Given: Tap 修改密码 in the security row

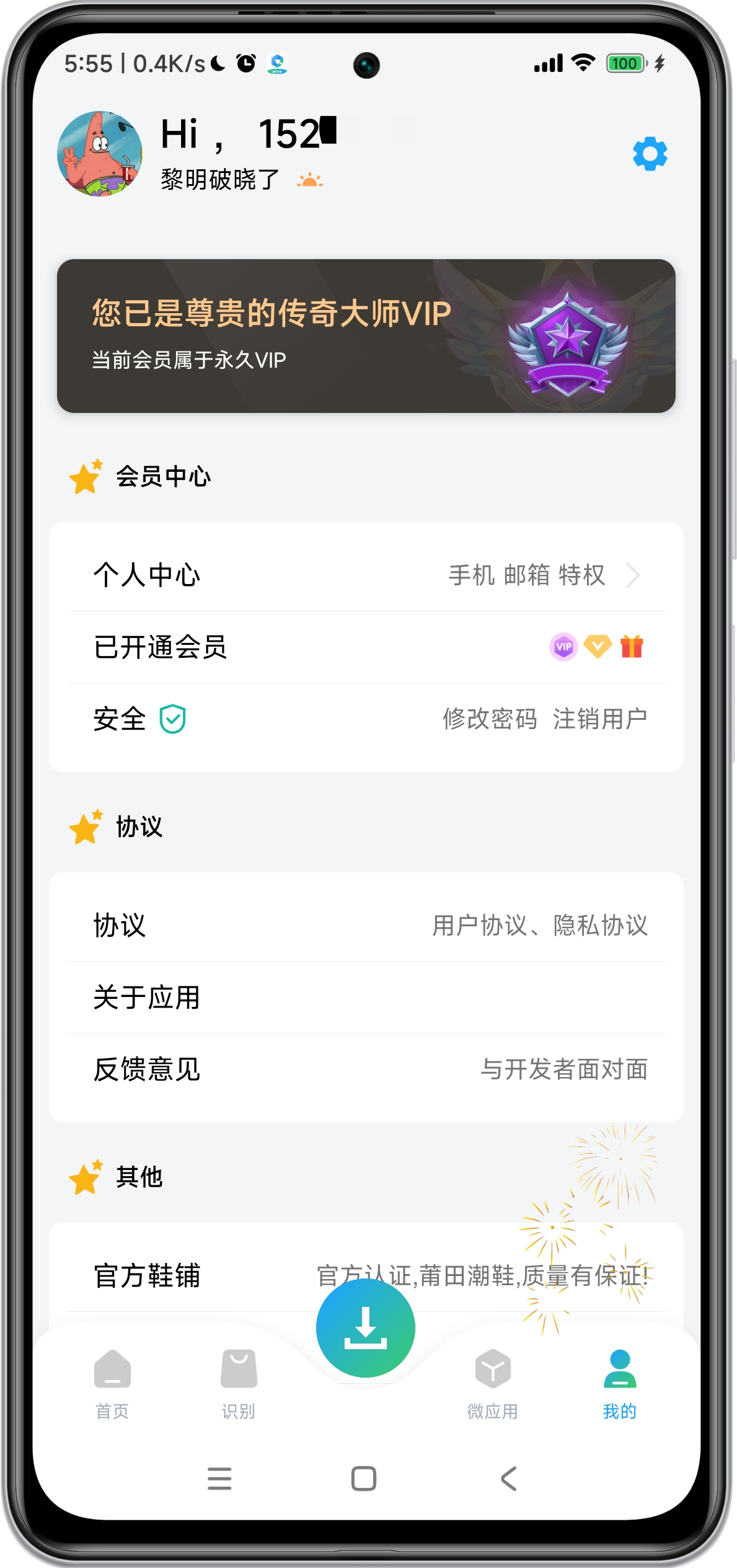Looking at the screenshot, I should click(x=490, y=719).
